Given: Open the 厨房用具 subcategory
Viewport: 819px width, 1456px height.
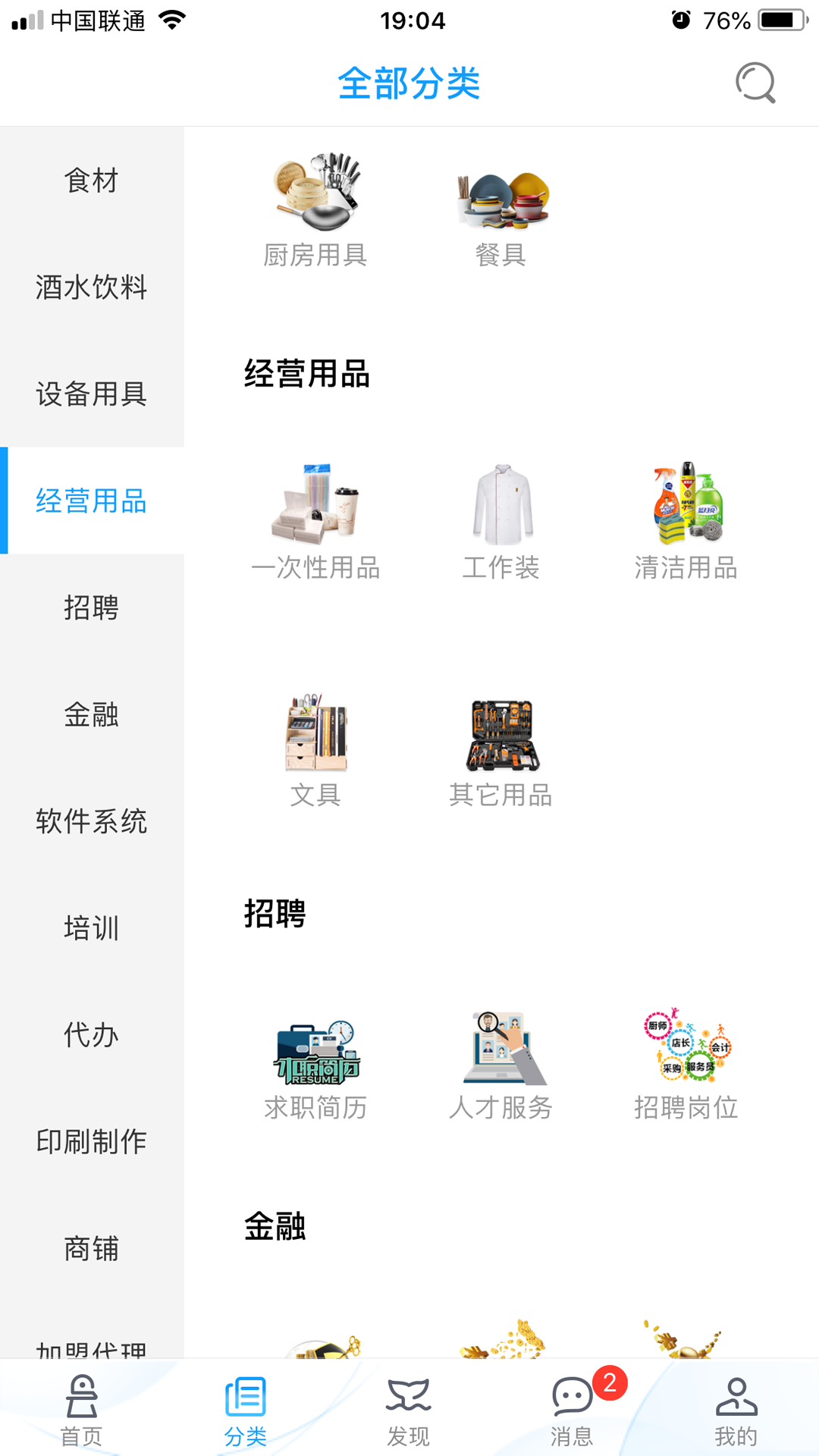Looking at the screenshot, I should point(315,210).
